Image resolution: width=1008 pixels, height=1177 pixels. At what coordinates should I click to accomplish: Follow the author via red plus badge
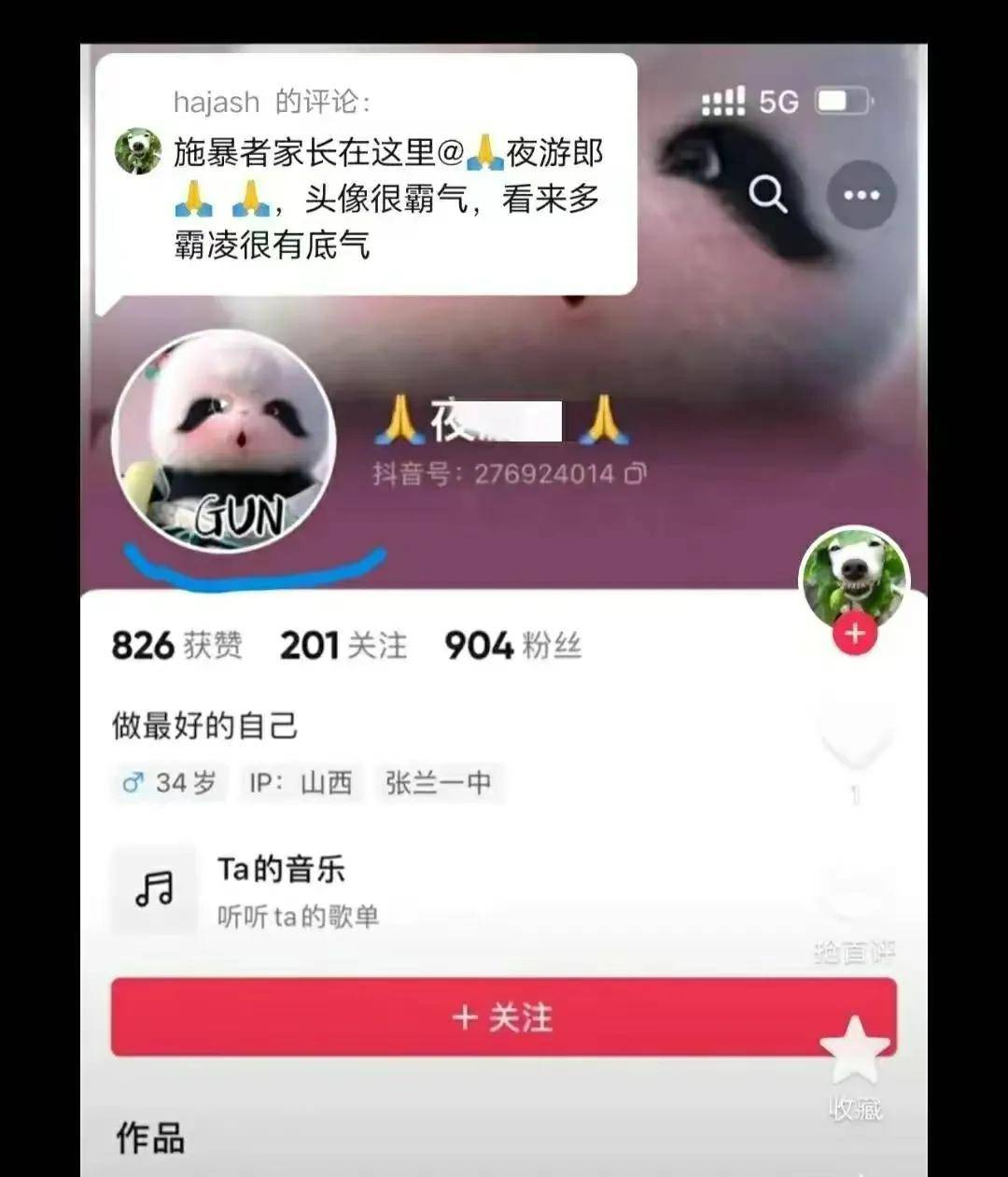pyautogui.click(x=854, y=635)
